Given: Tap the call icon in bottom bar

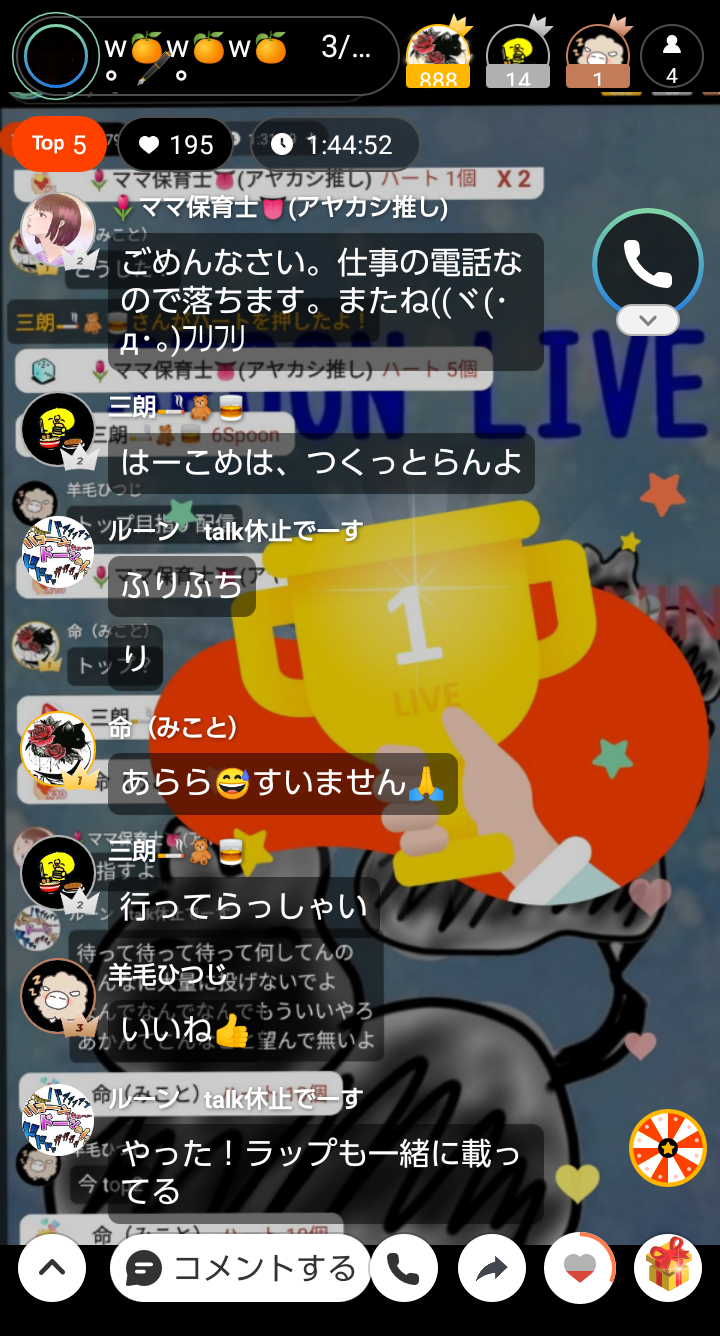Looking at the screenshot, I should [x=402, y=1269].
